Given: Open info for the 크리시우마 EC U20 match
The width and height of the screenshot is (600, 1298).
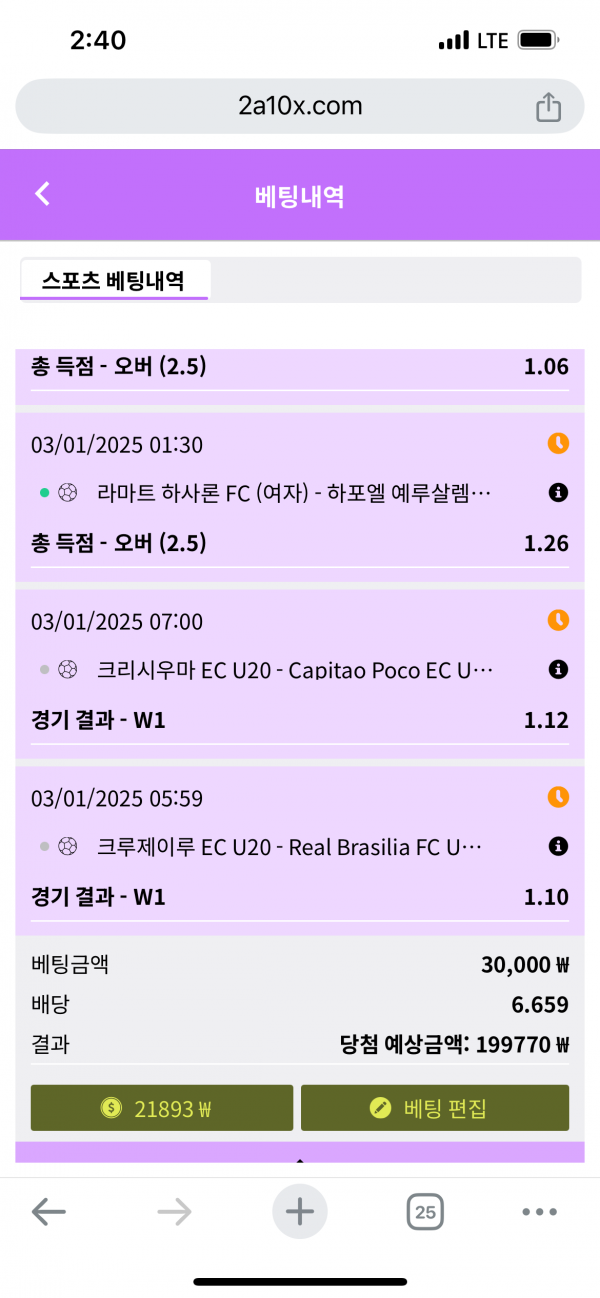Looking at the screenshot, I should 559,670.
